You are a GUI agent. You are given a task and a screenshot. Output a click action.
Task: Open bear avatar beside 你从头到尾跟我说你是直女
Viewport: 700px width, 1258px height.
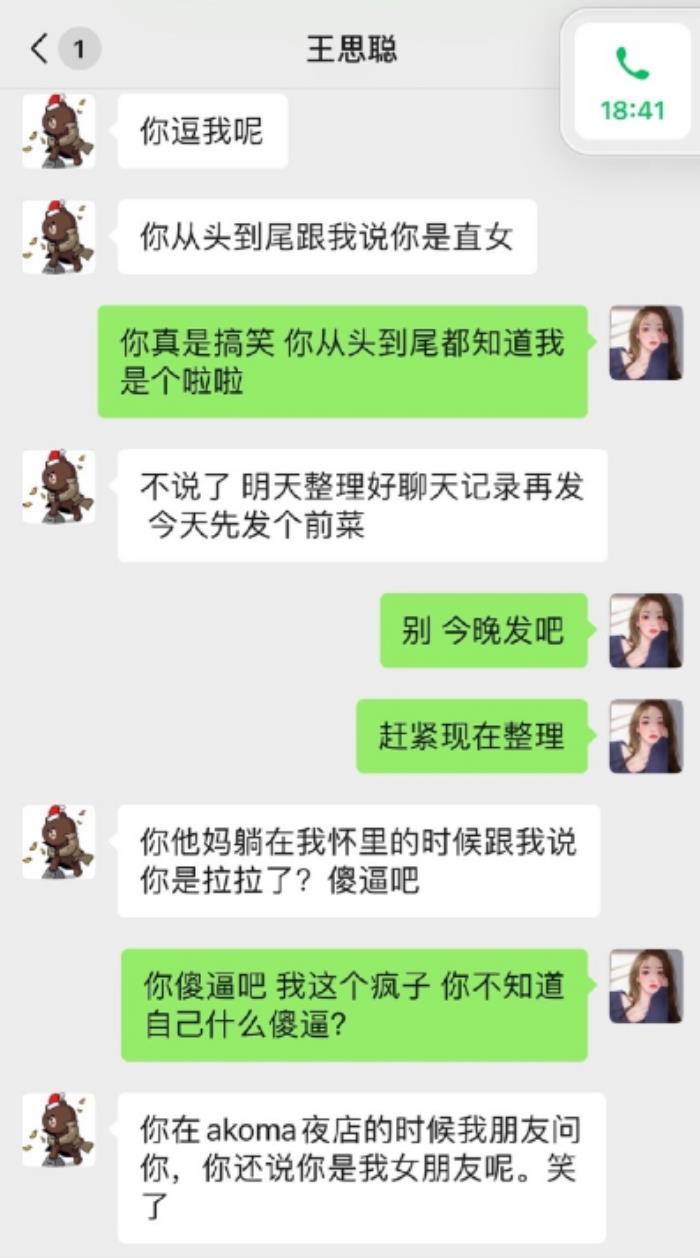pos(59,237)
